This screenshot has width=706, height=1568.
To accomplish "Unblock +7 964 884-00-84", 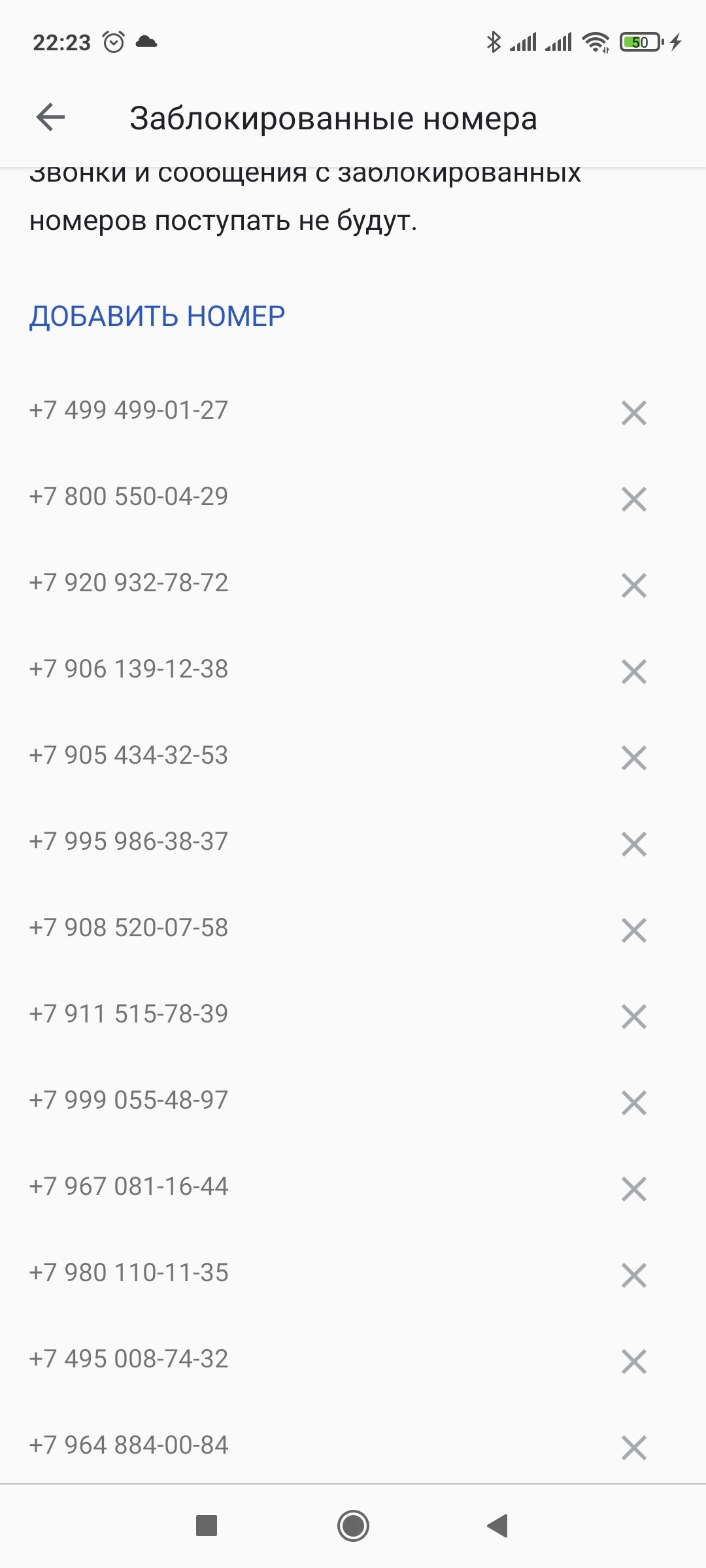I will click(633, 1448).
